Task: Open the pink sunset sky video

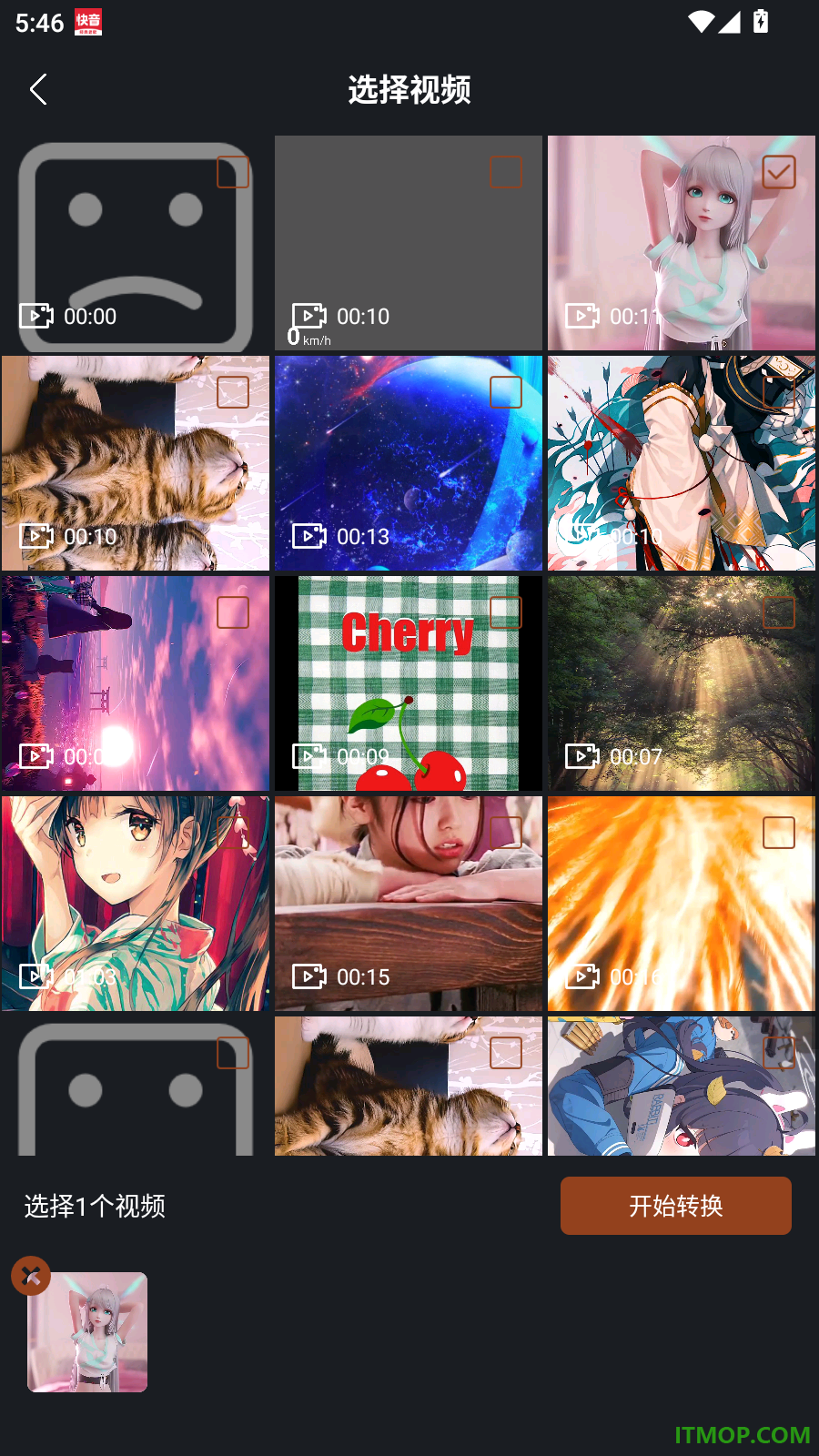Action: [136, 683]
